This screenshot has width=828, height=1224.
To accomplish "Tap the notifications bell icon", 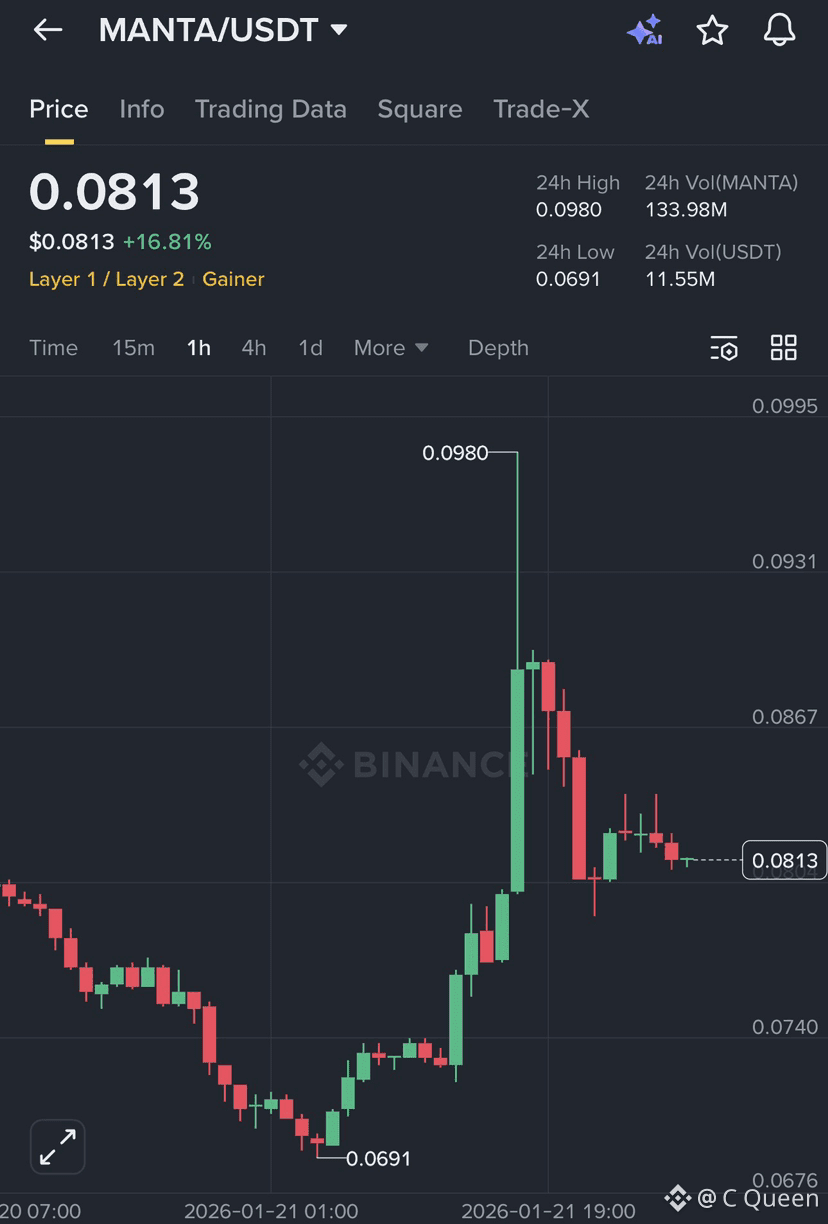I will point(779,30).
